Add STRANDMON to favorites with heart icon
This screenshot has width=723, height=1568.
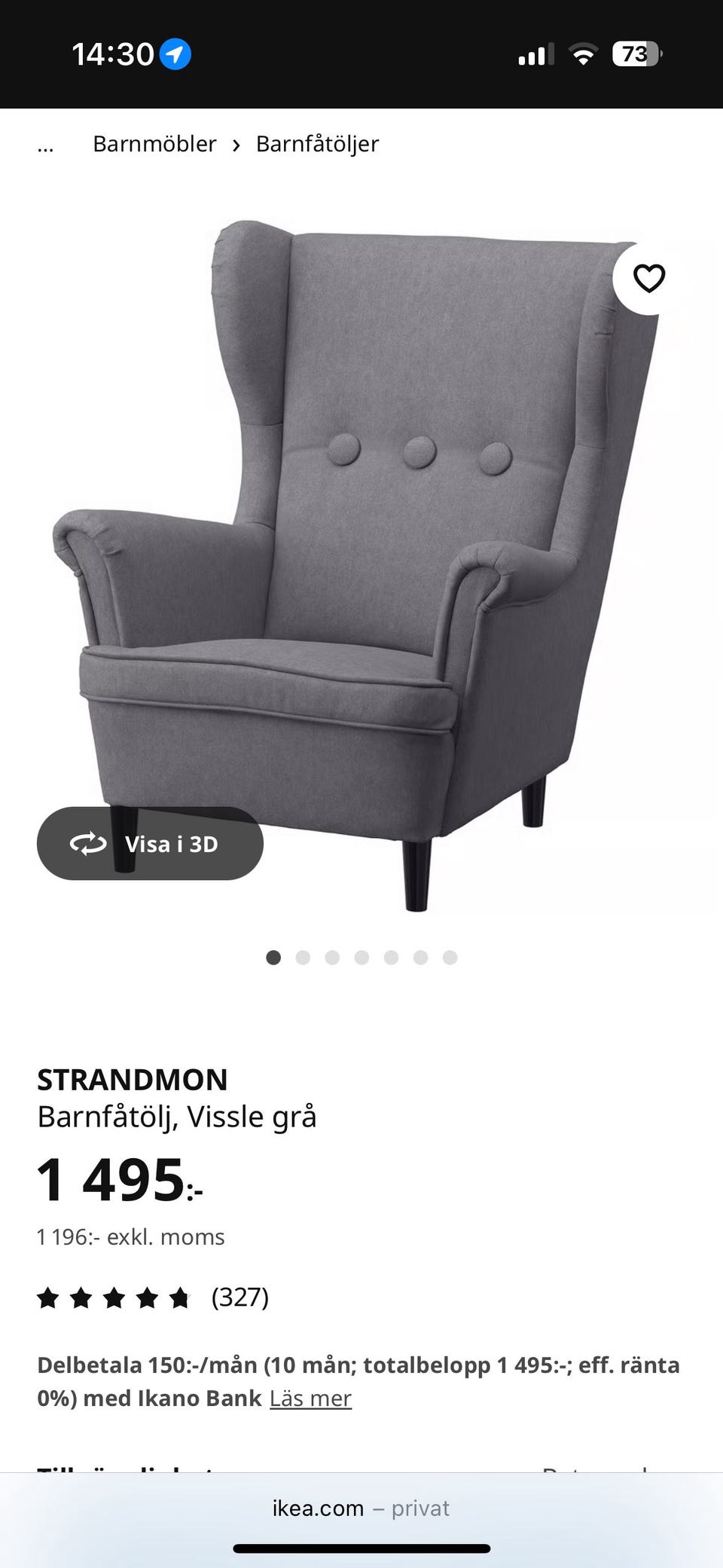[x=648, y=279]
